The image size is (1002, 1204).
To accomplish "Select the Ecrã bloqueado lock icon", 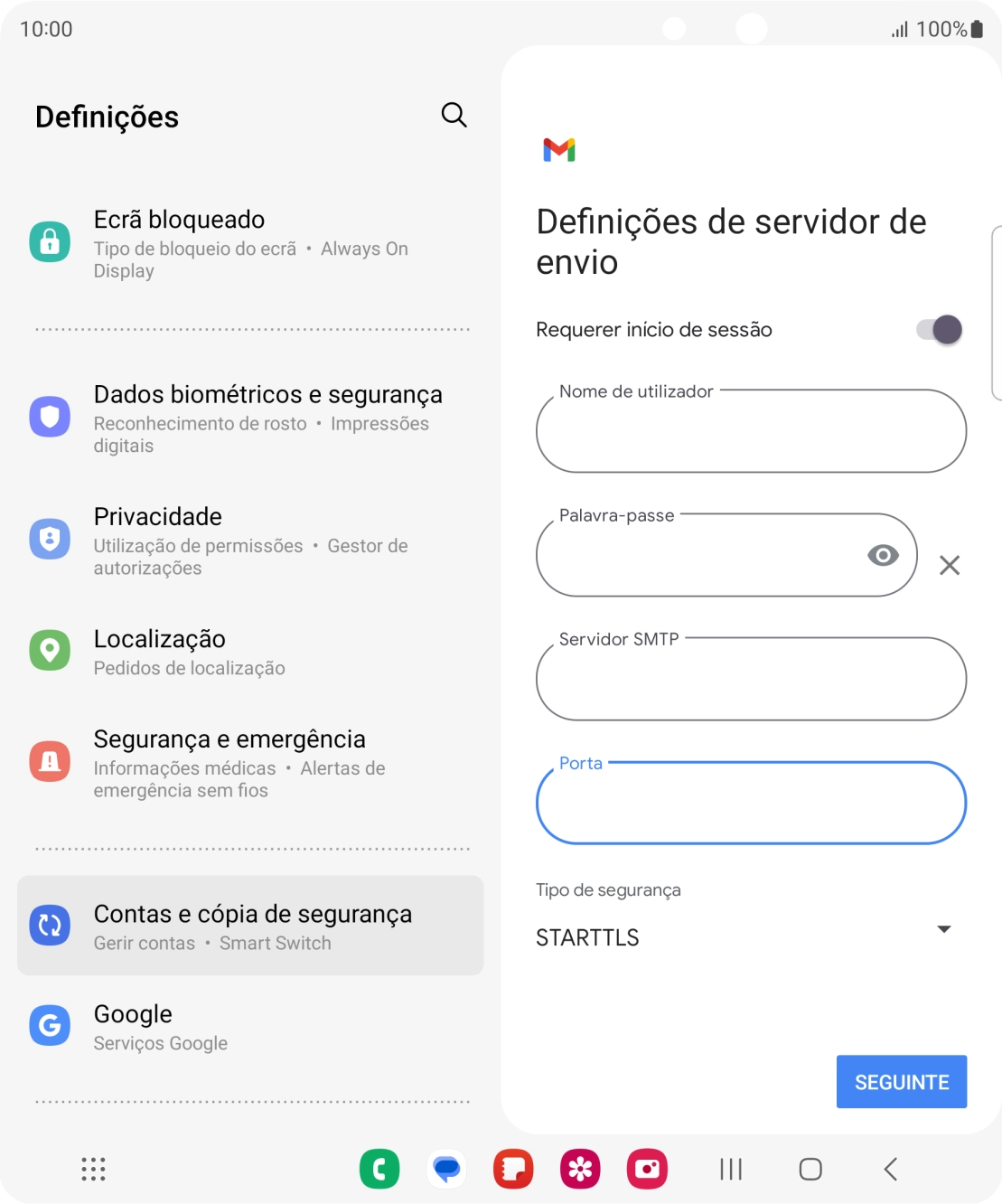I will point(50,241).
